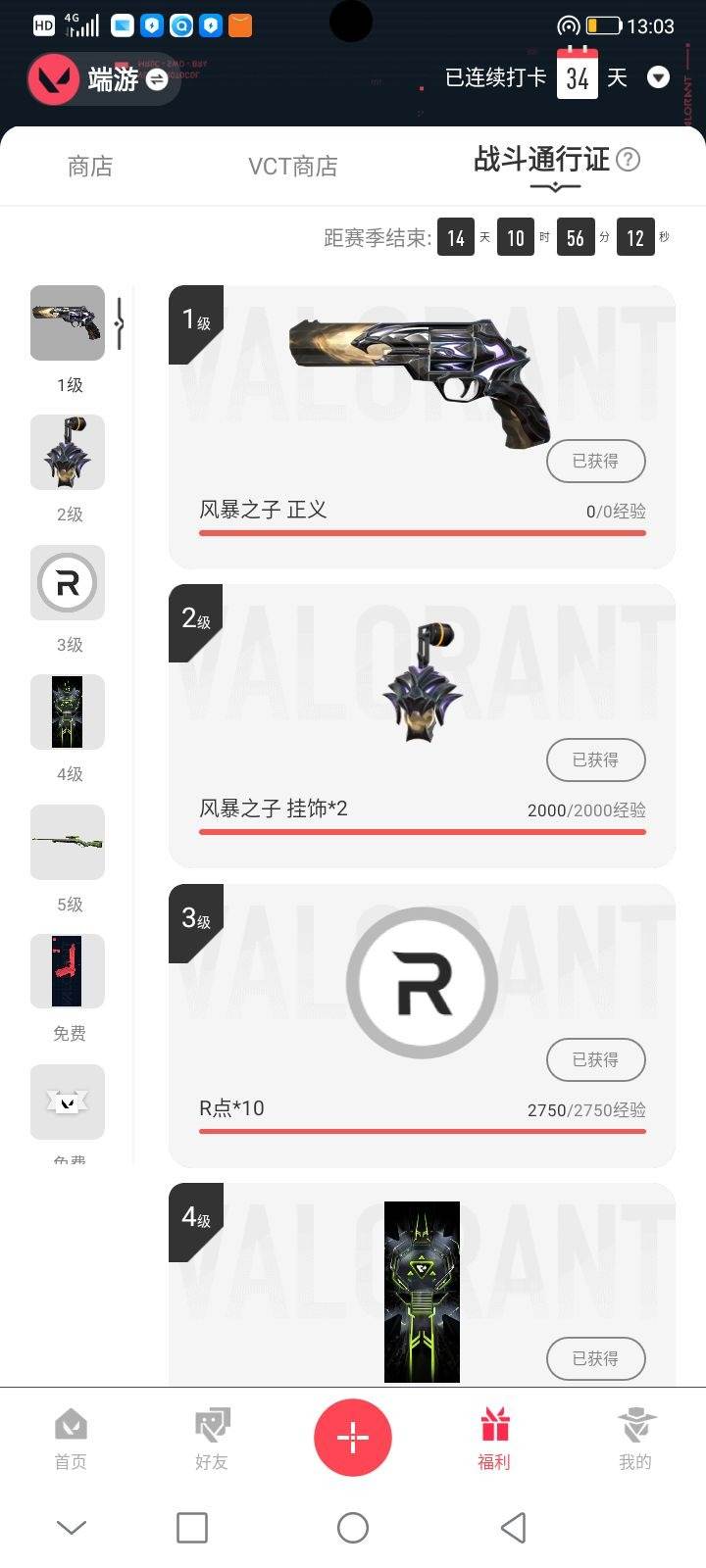Viewport: 706px width, 1568px height.
Task: Open the 5级 rifle thumbnail in sidebar
Action: 68,841
